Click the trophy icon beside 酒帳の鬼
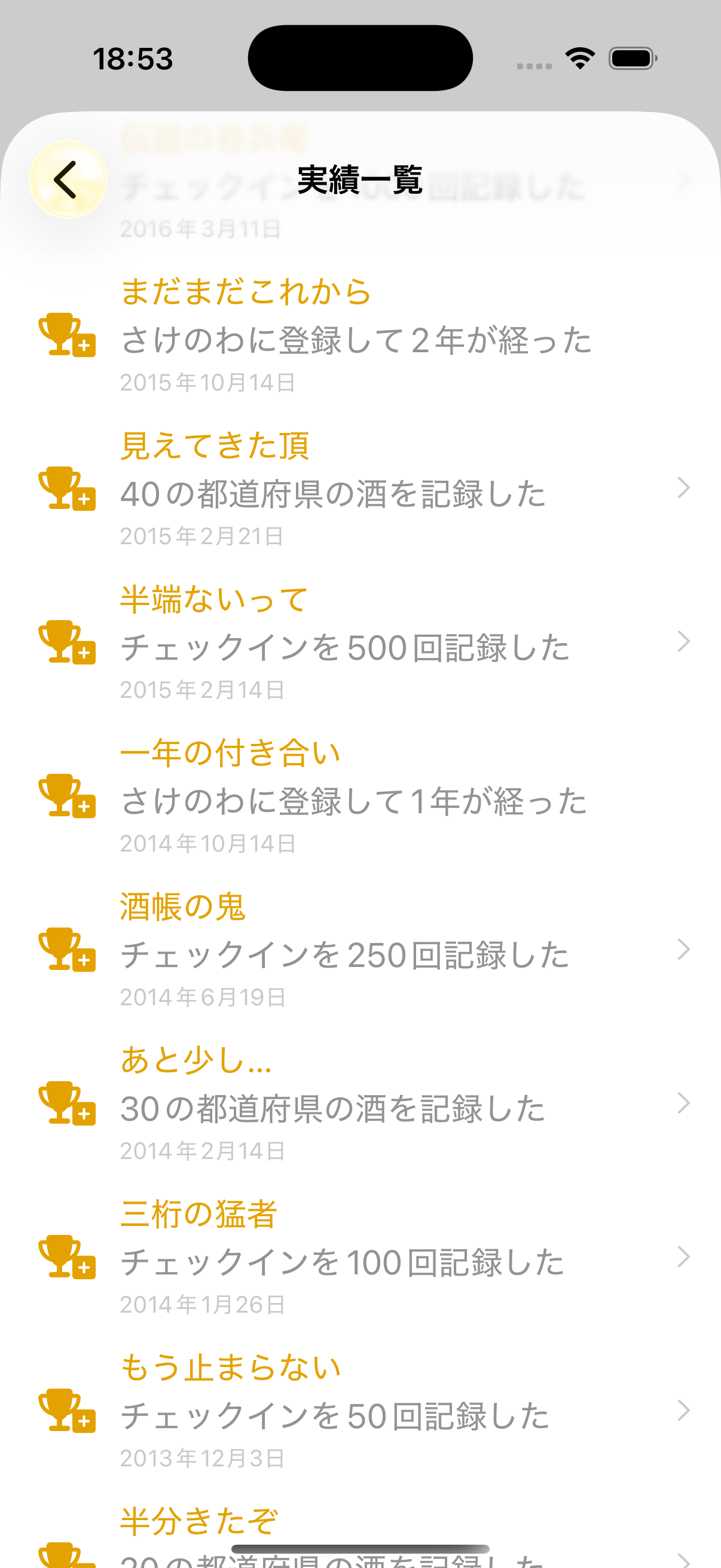The width and height of the screenshot is (721, 1568). [67, 951]
